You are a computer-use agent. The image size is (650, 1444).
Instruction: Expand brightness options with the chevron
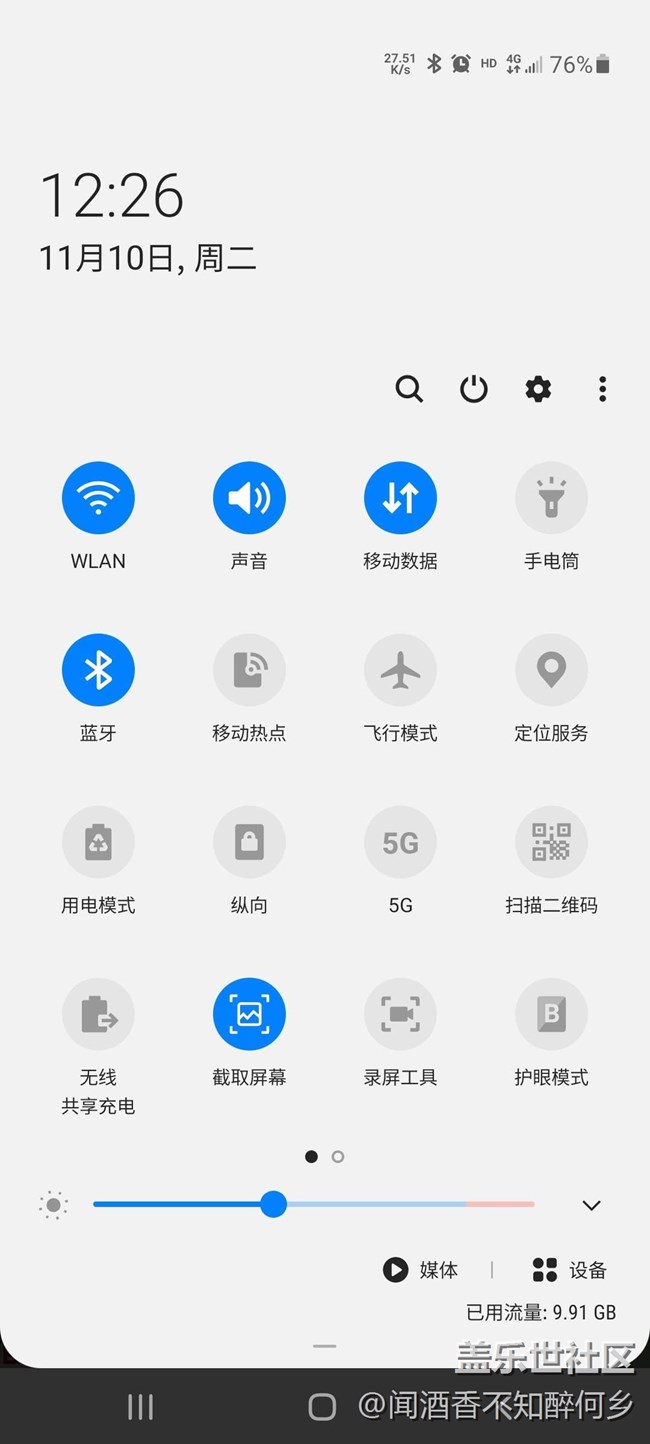point(591,1205)
